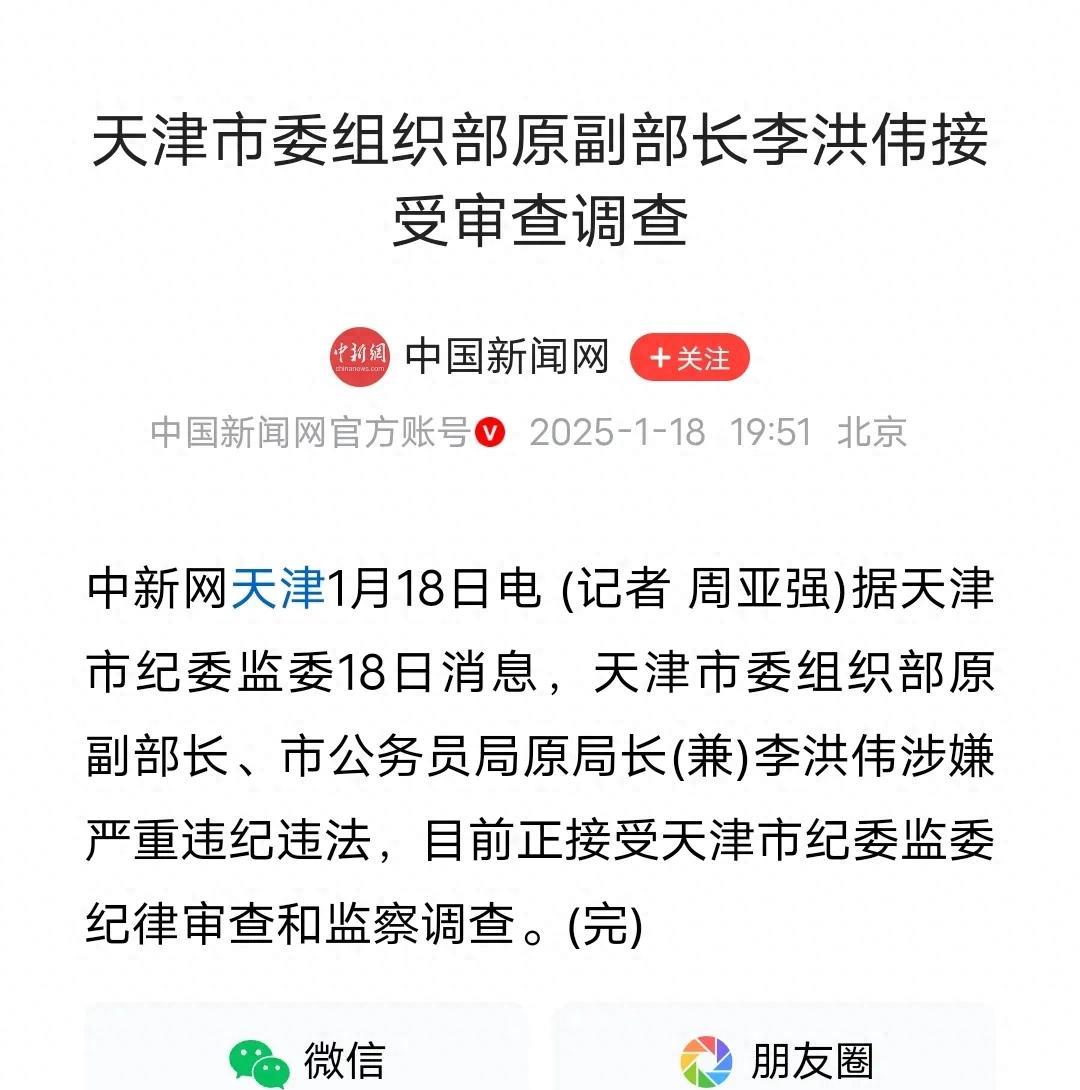Click the publish date 2025-1-18
Image resolution: width=1080 pixels, height=1090 pixels.
pyautogui.click(x=618, y=431)
